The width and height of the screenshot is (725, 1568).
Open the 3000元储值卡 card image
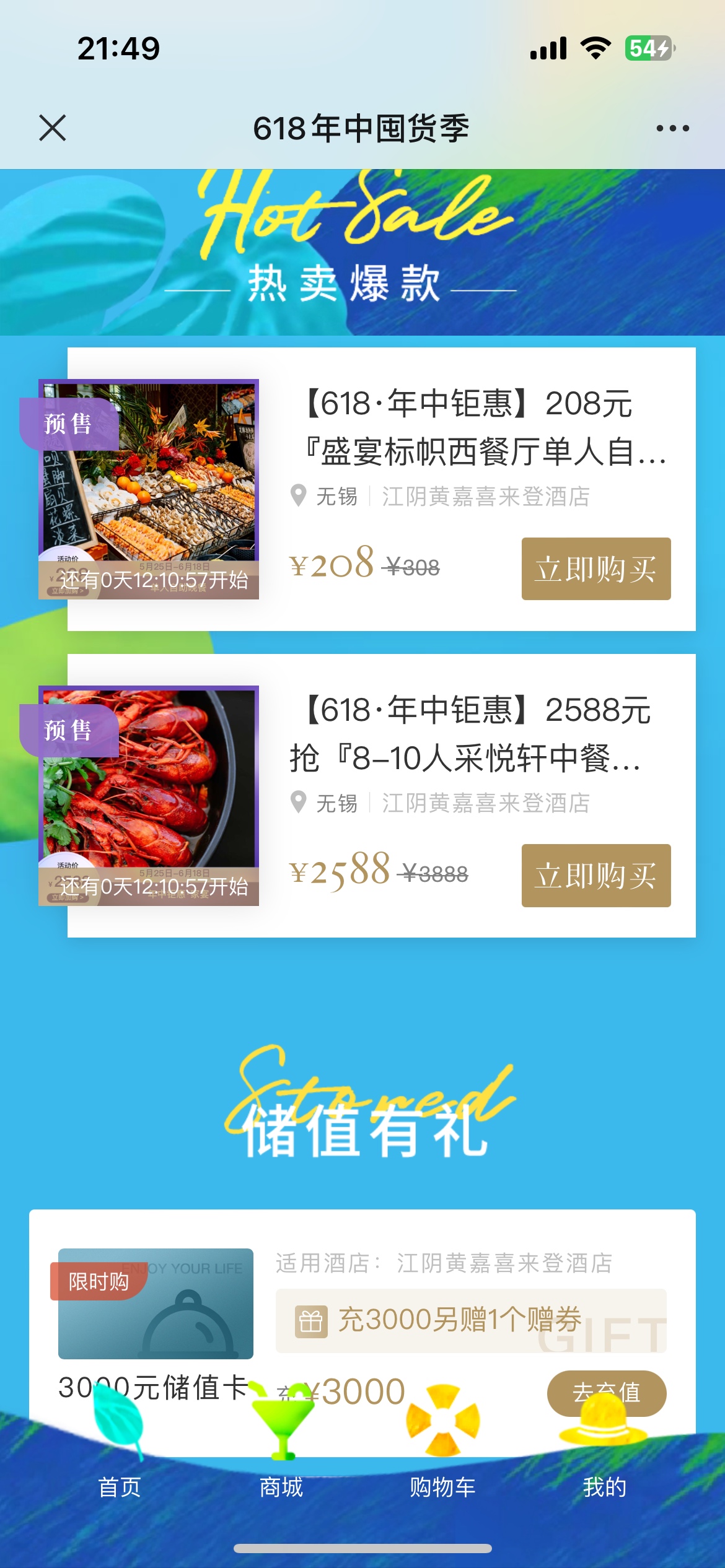[156, 1303]
